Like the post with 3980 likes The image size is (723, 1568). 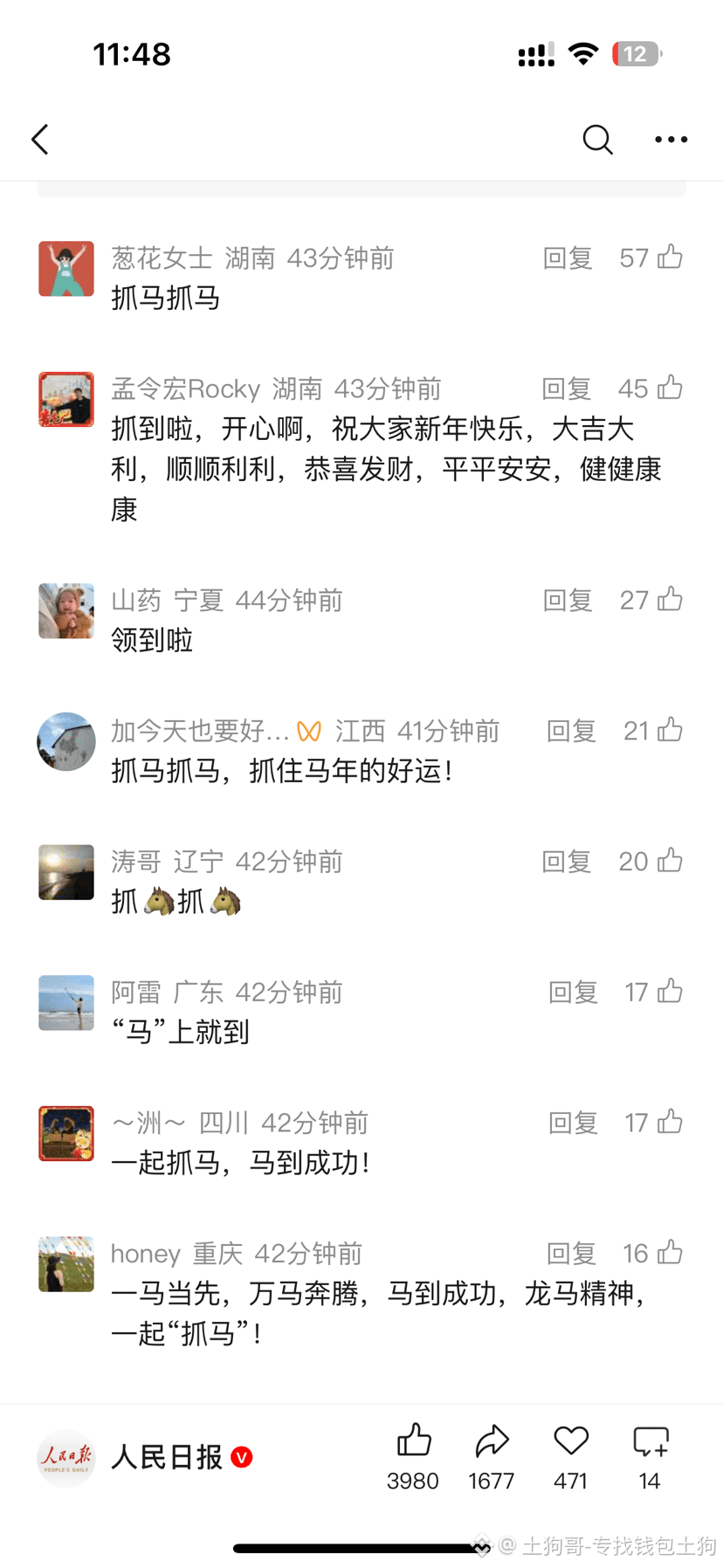click(x=413, y=1441)
